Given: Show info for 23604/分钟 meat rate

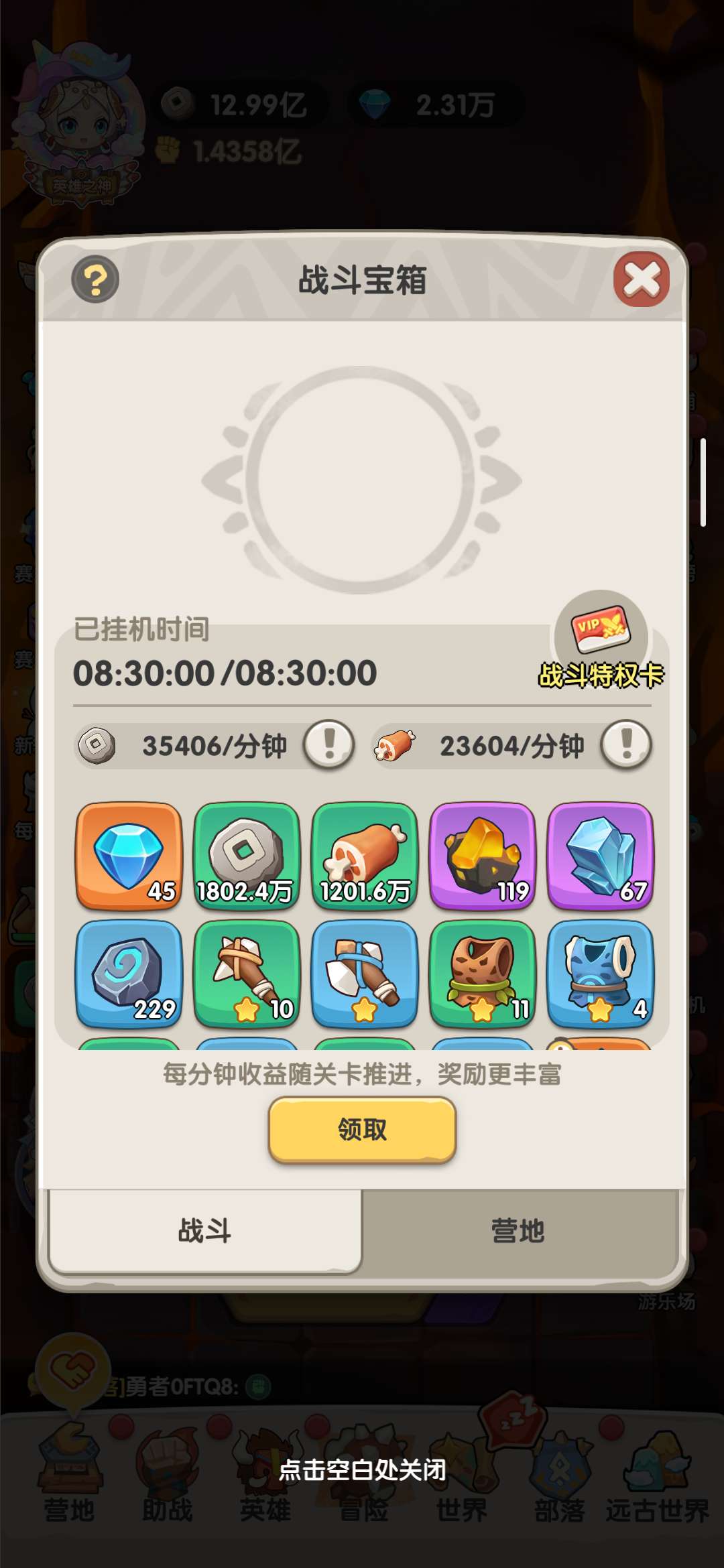Looking at the screenshot, I should (x=626, y=744).
